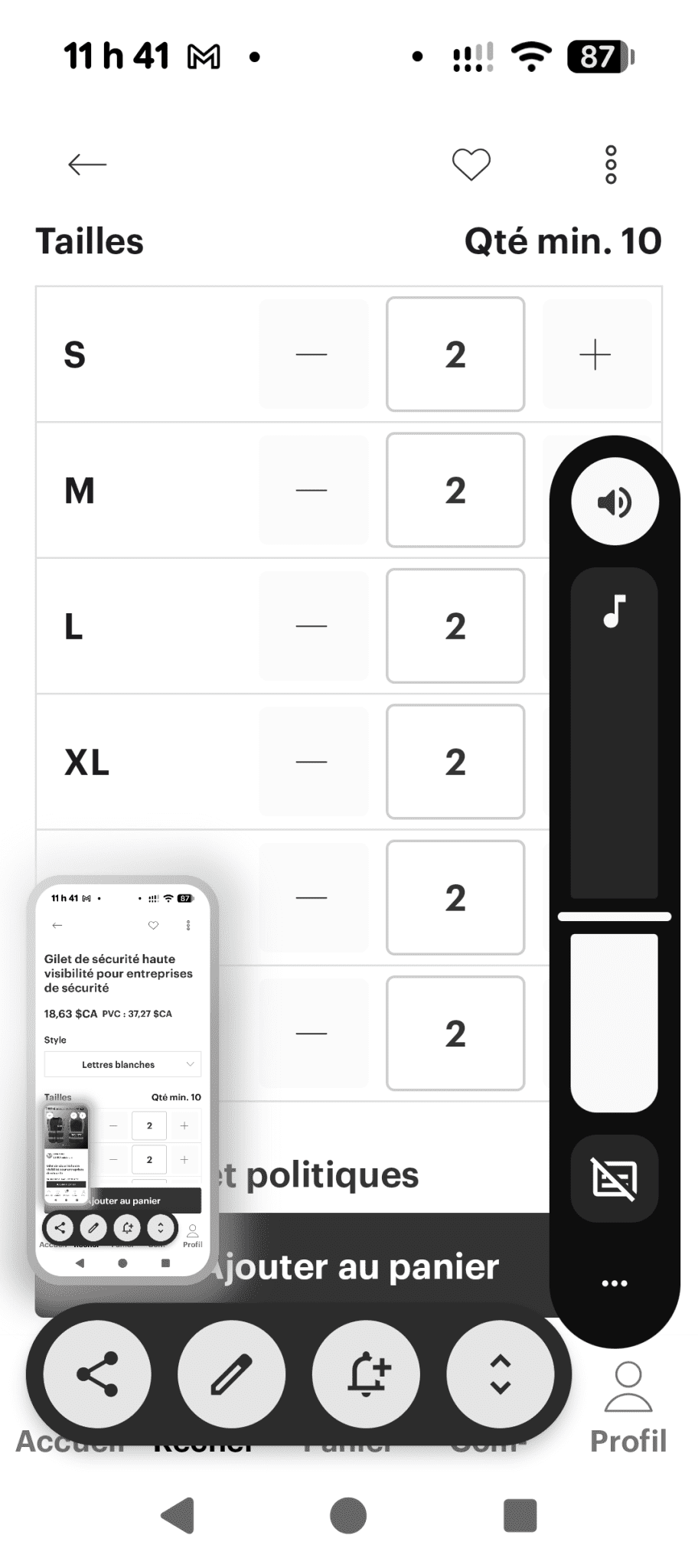698x1568 pixels.
Task: Switch to the Profil tab
Action: click(x=628, y=1409)
